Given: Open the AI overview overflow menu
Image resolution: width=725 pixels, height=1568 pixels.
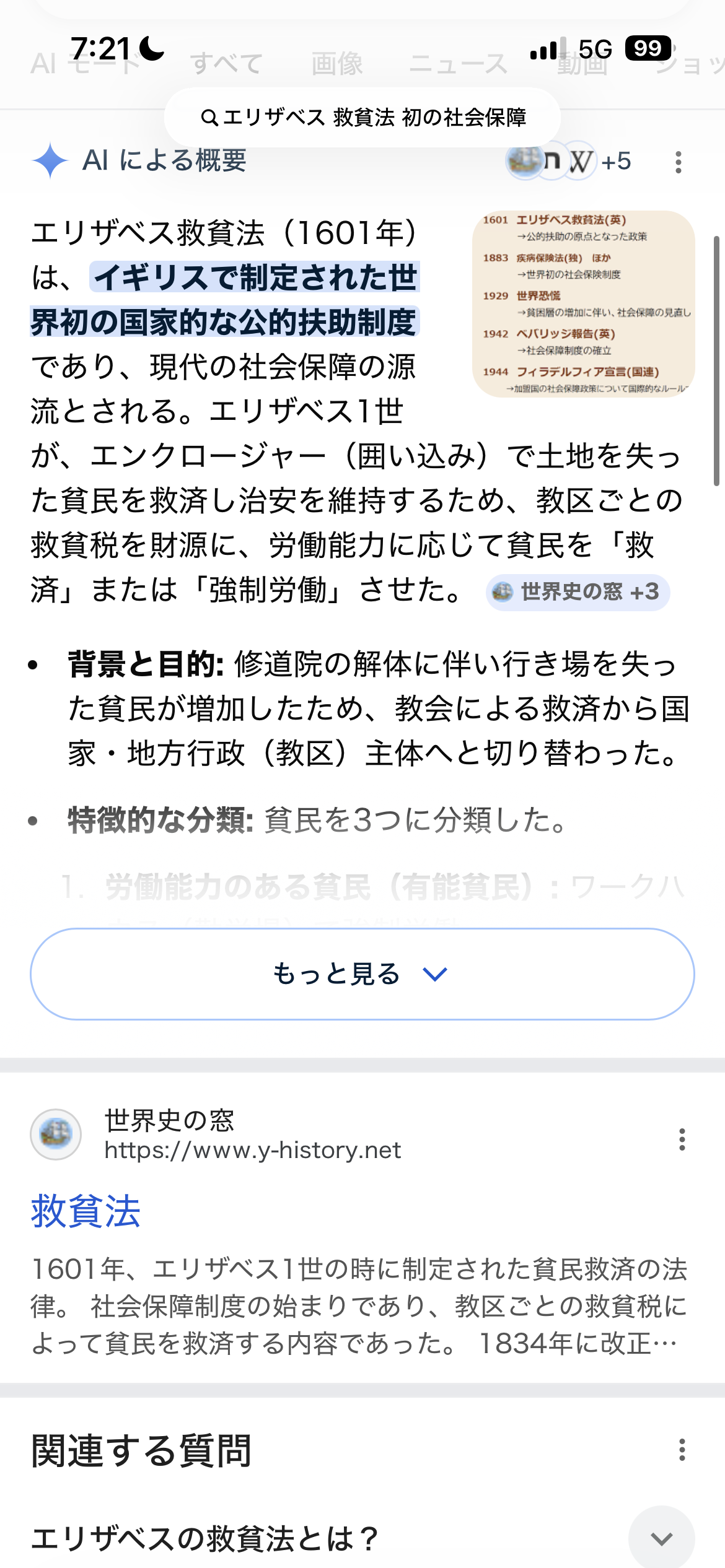Looking at the screenshot, I should coord(679,162).
